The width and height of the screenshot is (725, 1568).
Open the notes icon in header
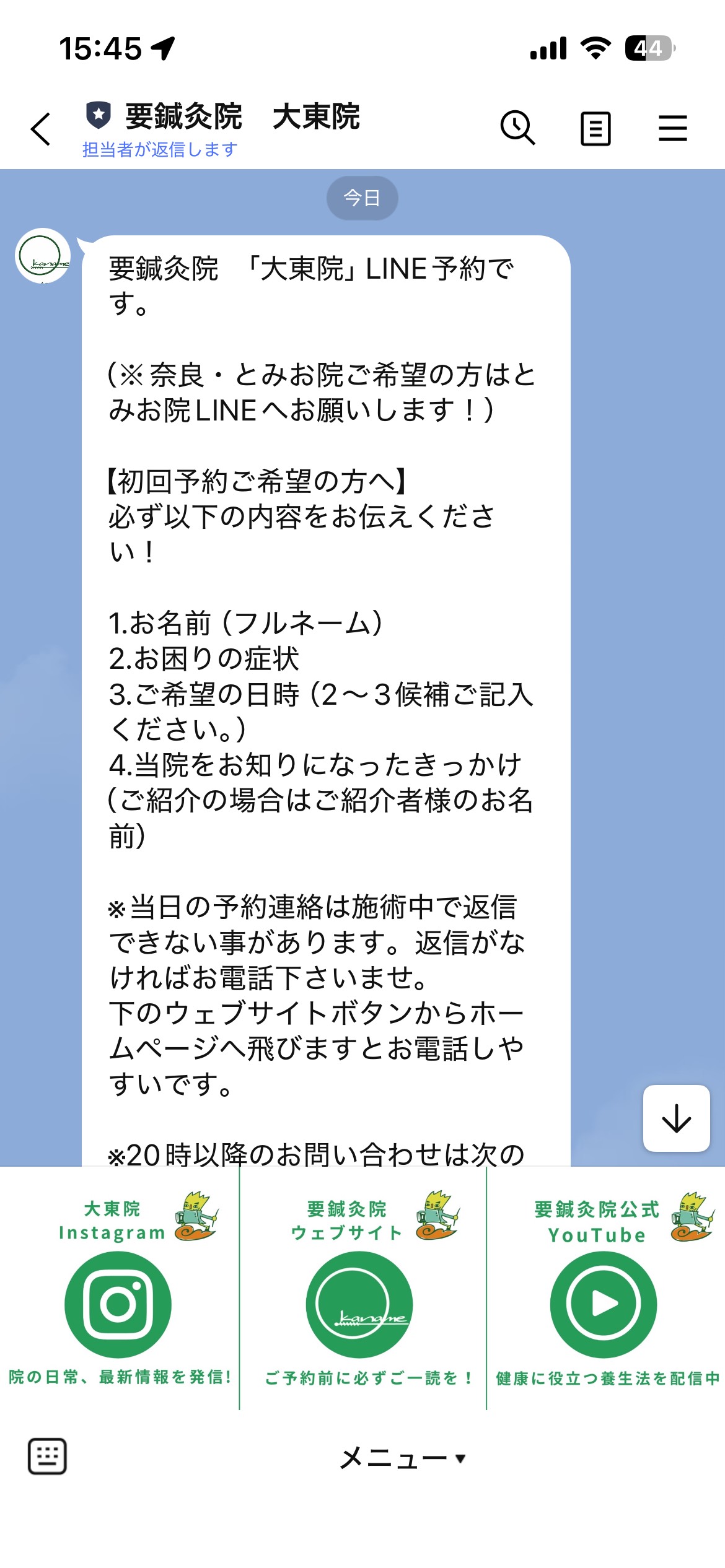point(595,129)
